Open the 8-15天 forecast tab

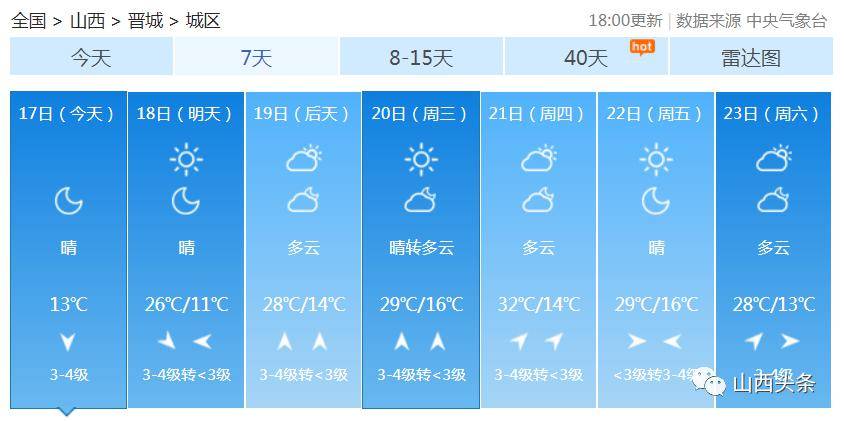pyautogui.click(x=421, y=58)
